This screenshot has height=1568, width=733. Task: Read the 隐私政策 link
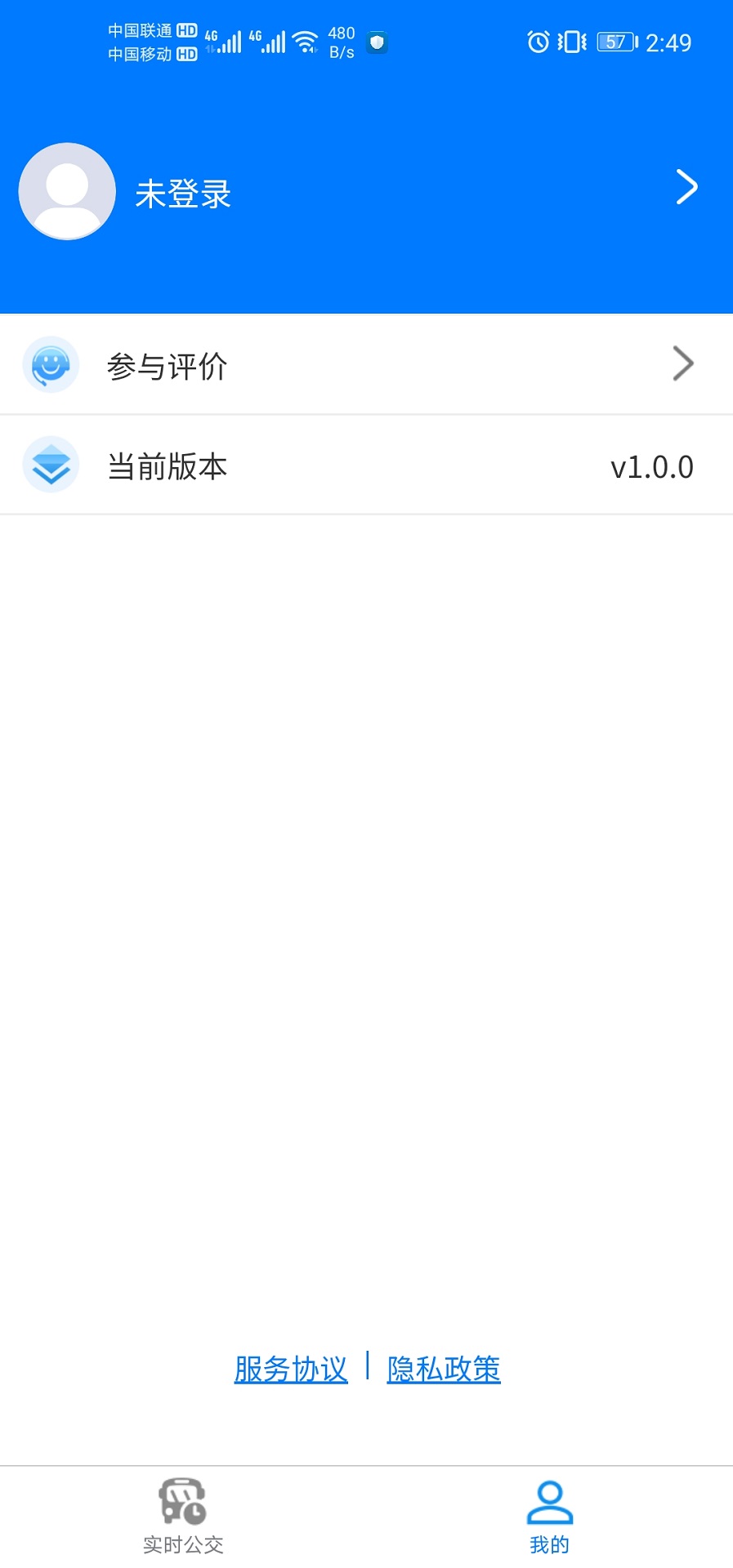pyautogui.click(x=444, y=1370)
